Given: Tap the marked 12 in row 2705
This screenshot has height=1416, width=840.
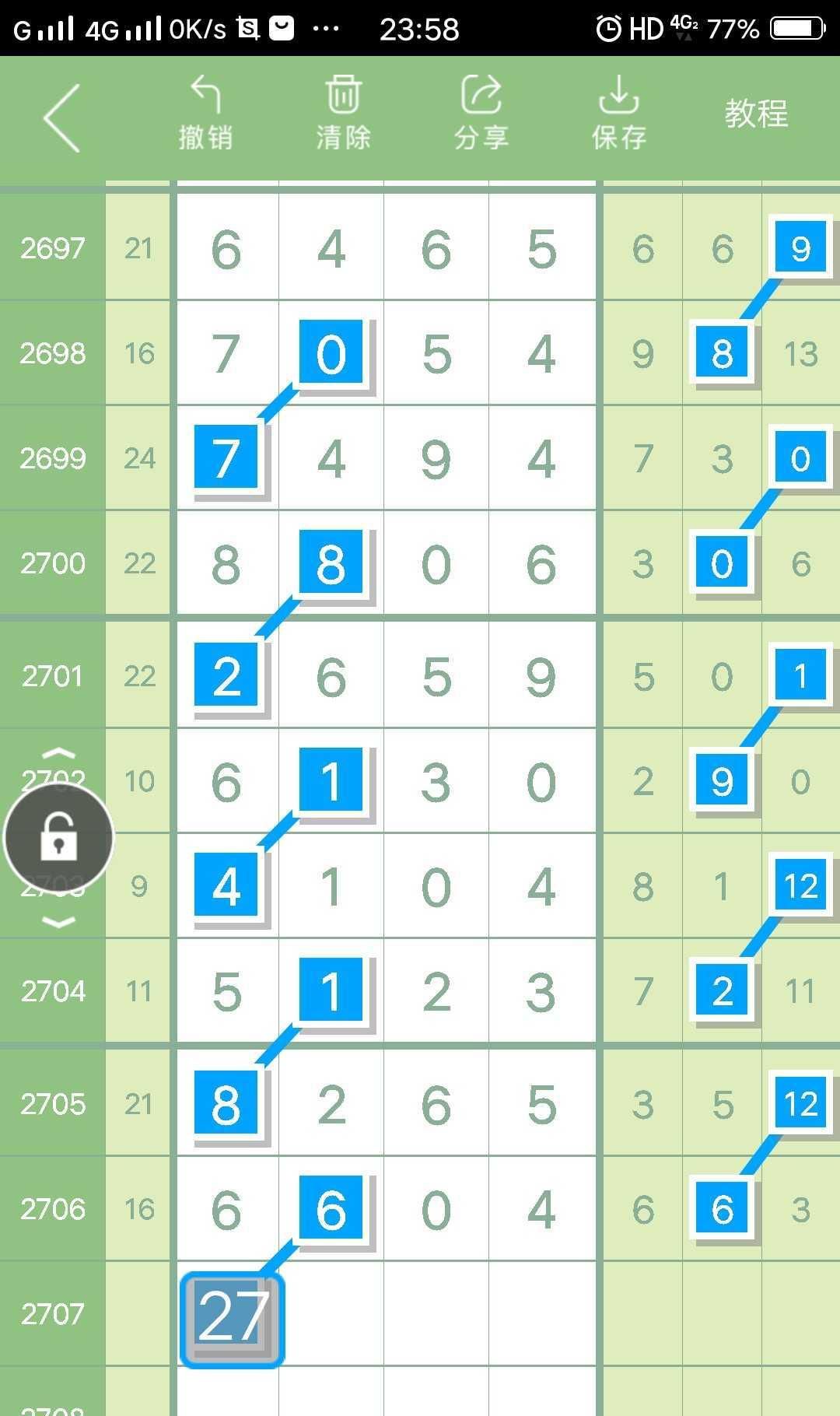Looking at the screenshot, I should 801,1102.
